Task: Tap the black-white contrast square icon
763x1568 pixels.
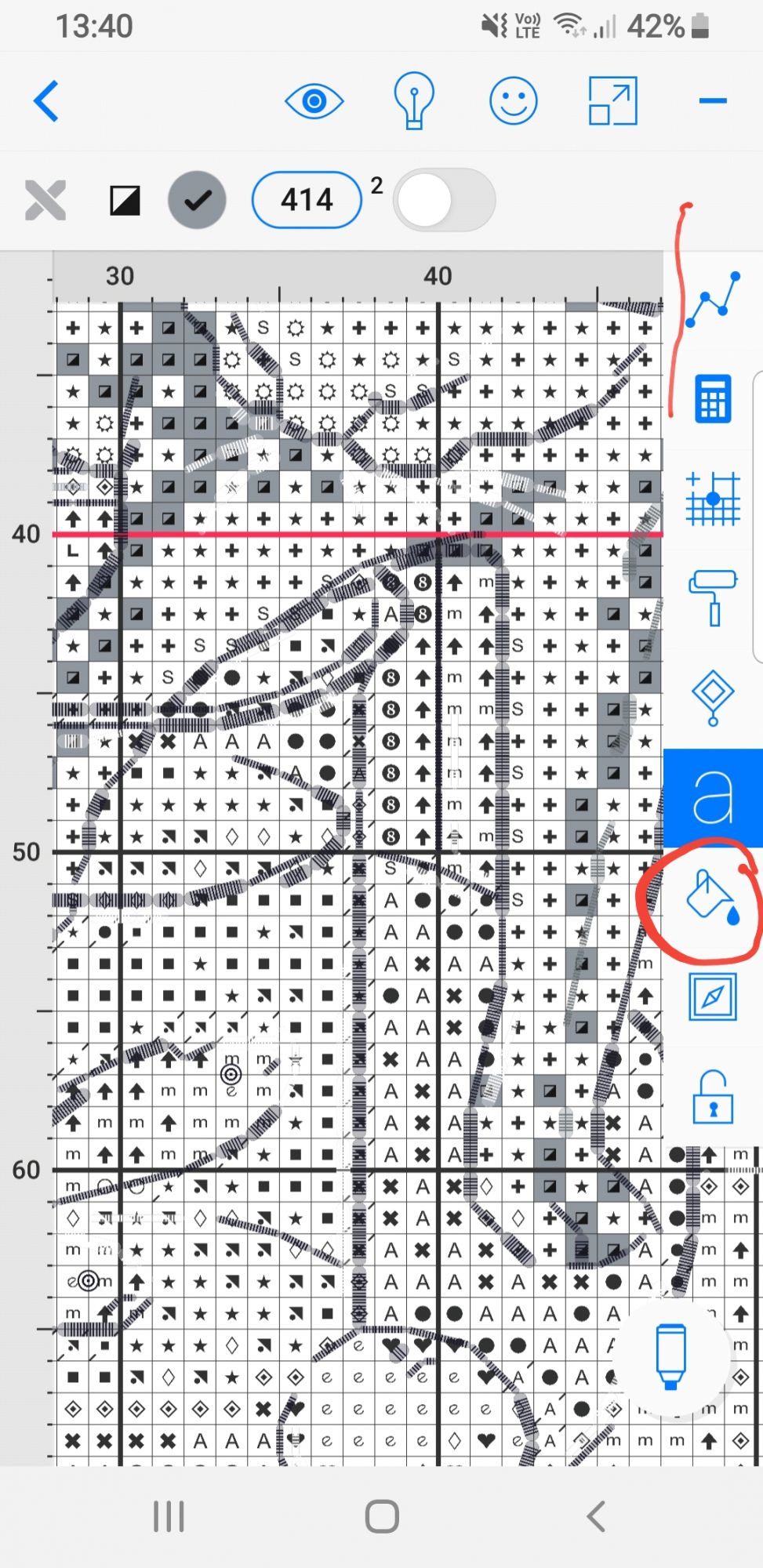Action: 125,201
